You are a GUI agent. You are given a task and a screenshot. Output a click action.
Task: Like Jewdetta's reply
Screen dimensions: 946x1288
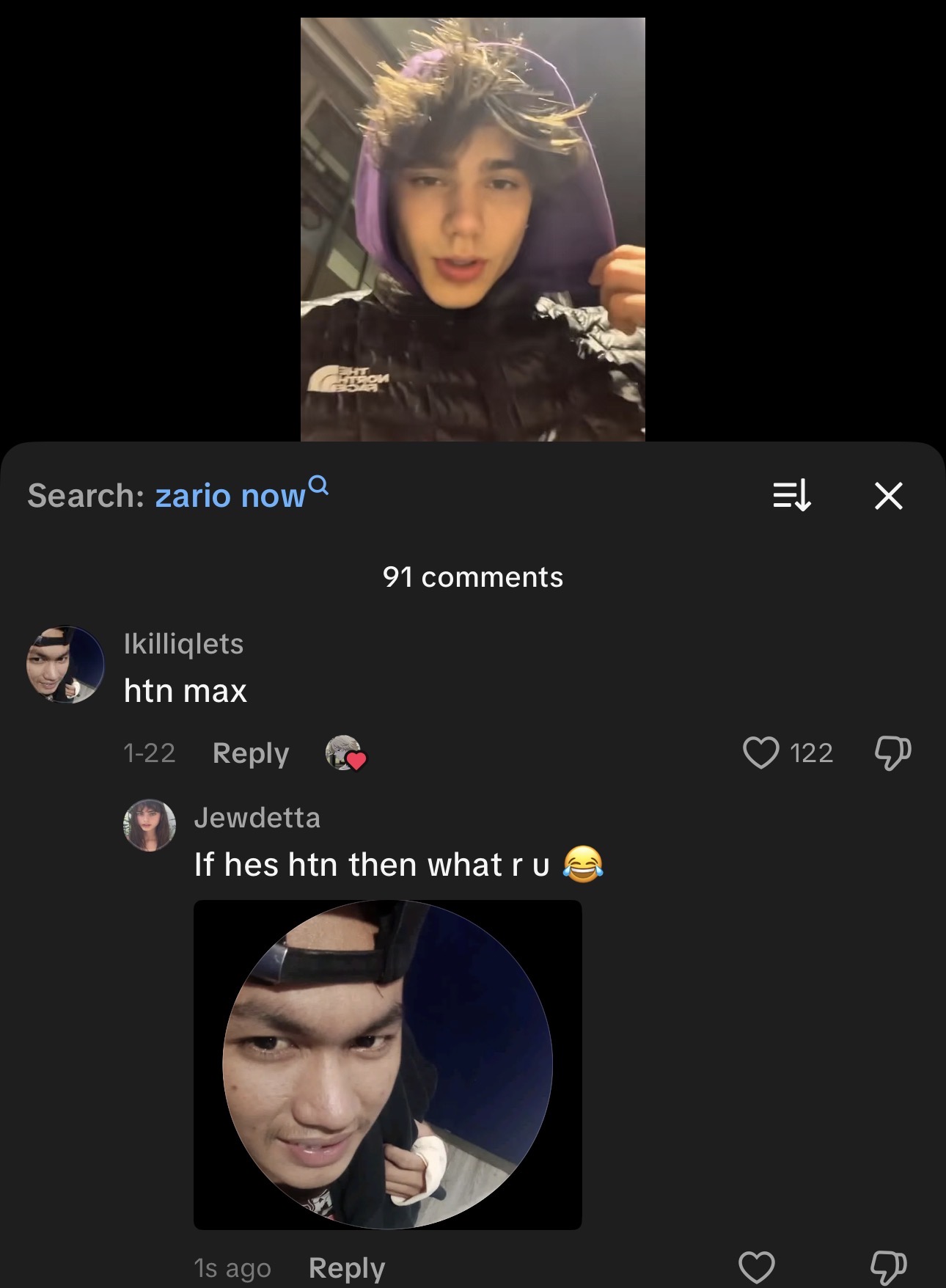[756, 1267]
